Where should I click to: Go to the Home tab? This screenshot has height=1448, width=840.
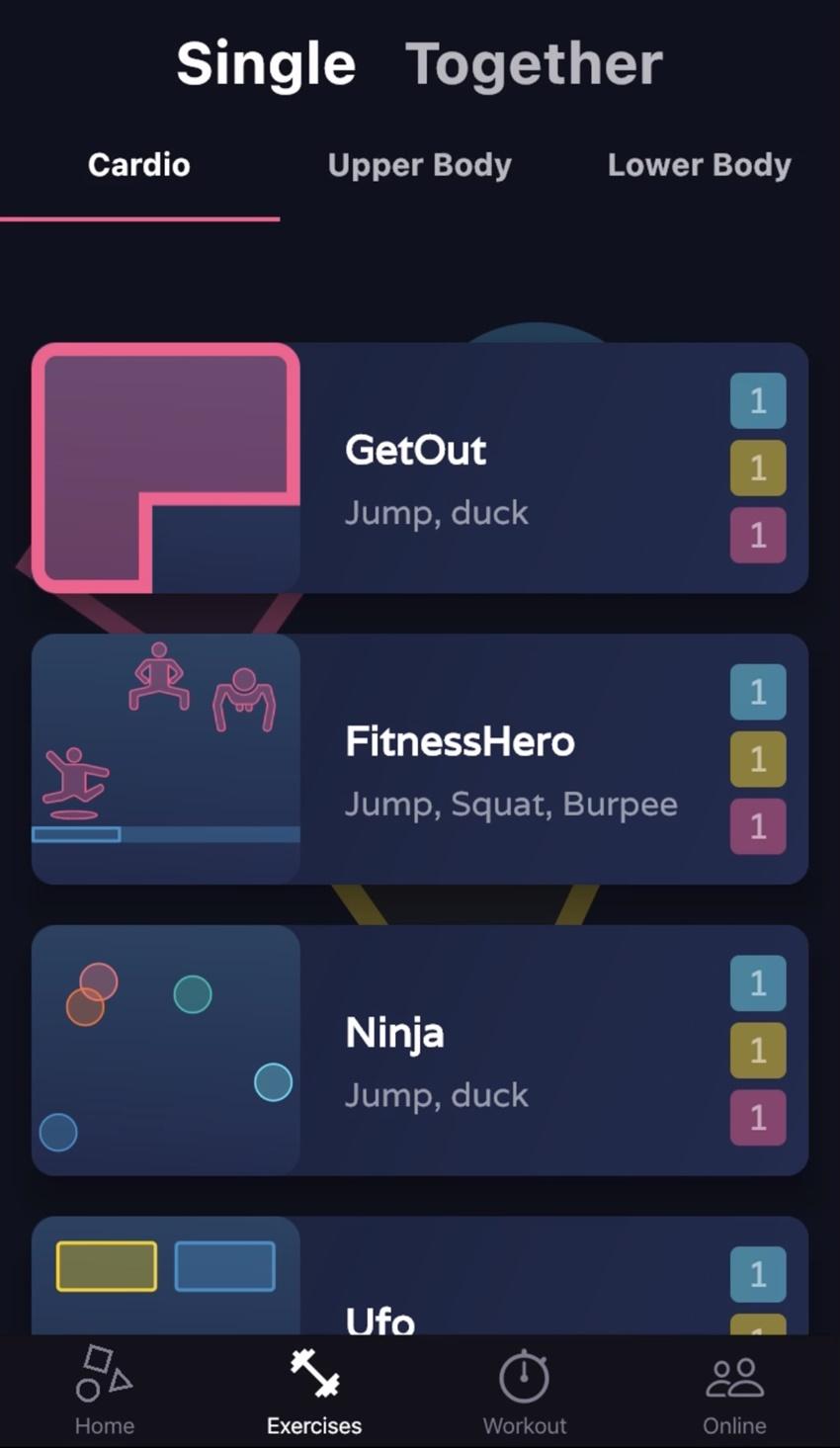pos(105,1392)
